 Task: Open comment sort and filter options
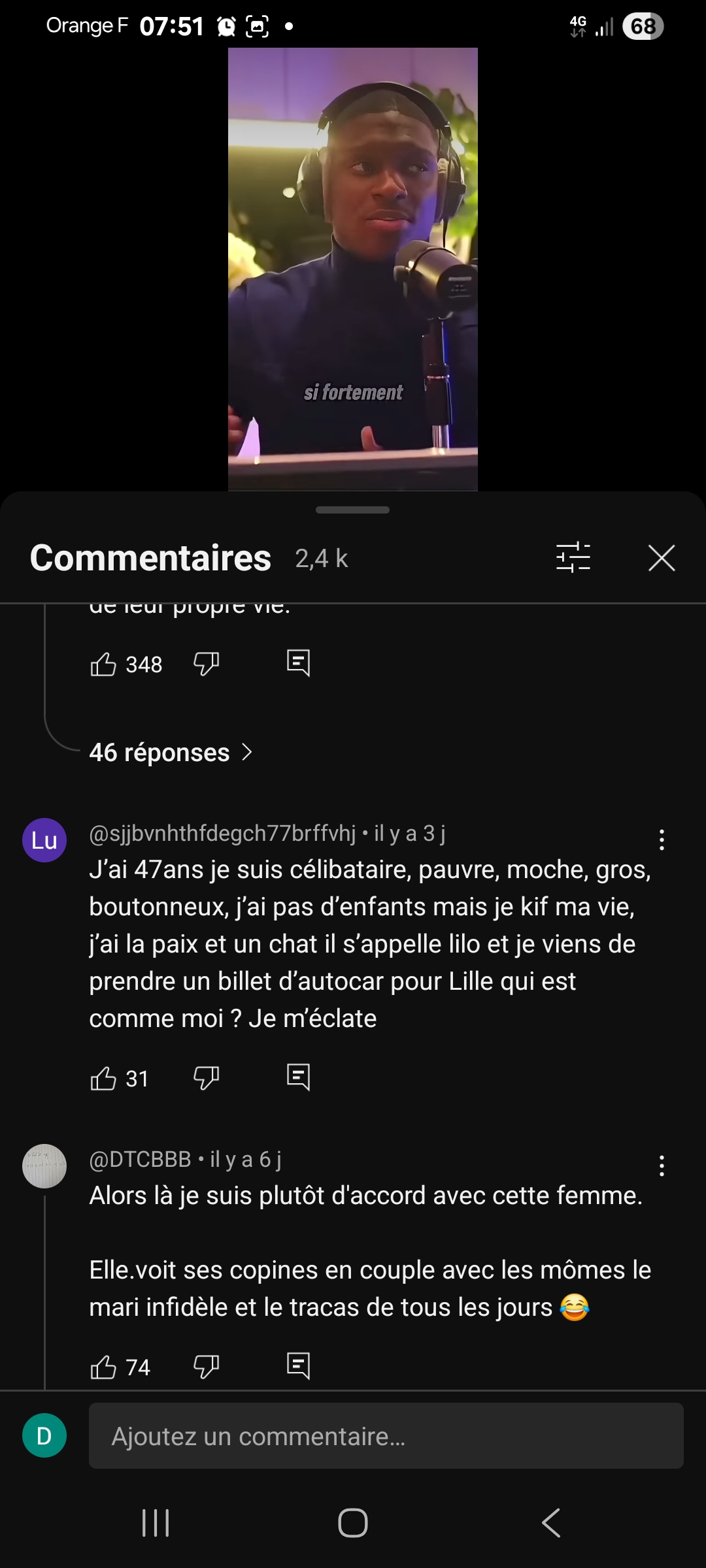pyautogui.click(x=573, y=558)
